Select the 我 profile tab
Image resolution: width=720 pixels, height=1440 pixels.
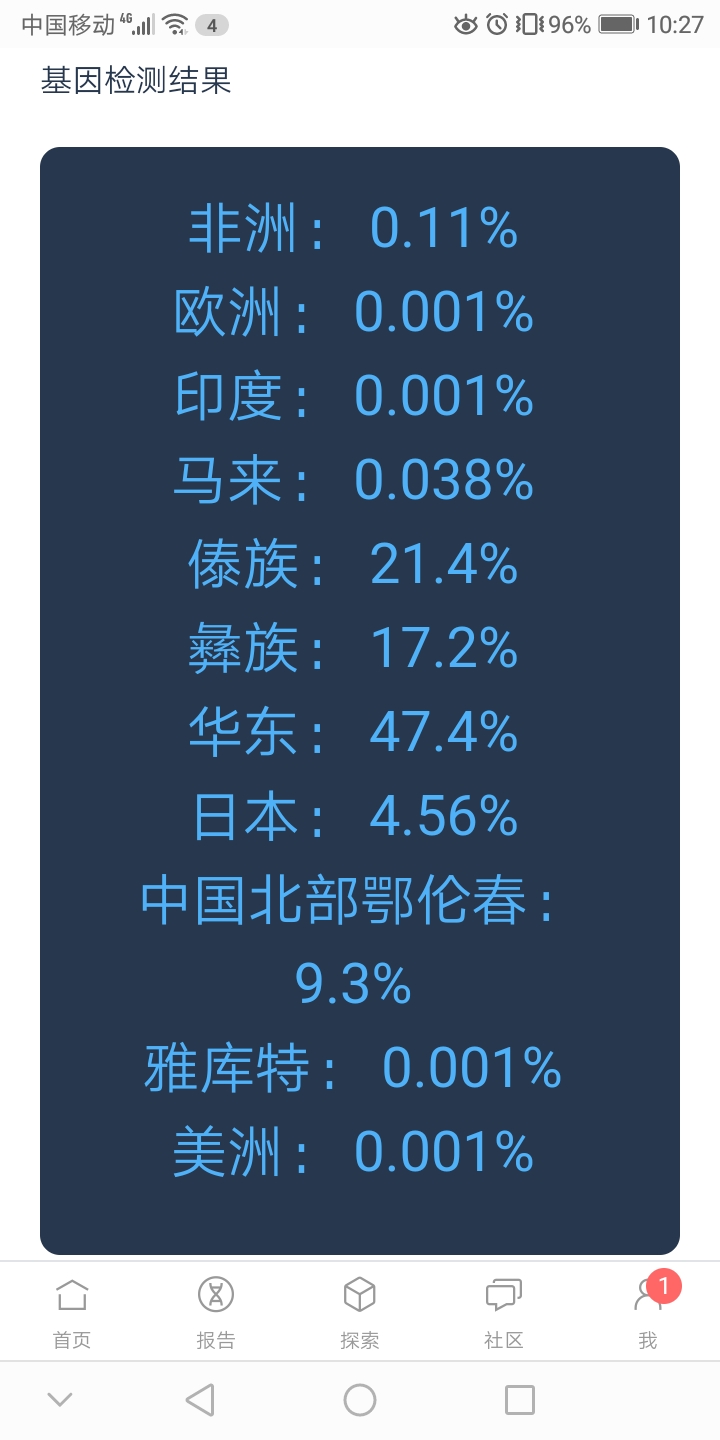click(648, 1312)
